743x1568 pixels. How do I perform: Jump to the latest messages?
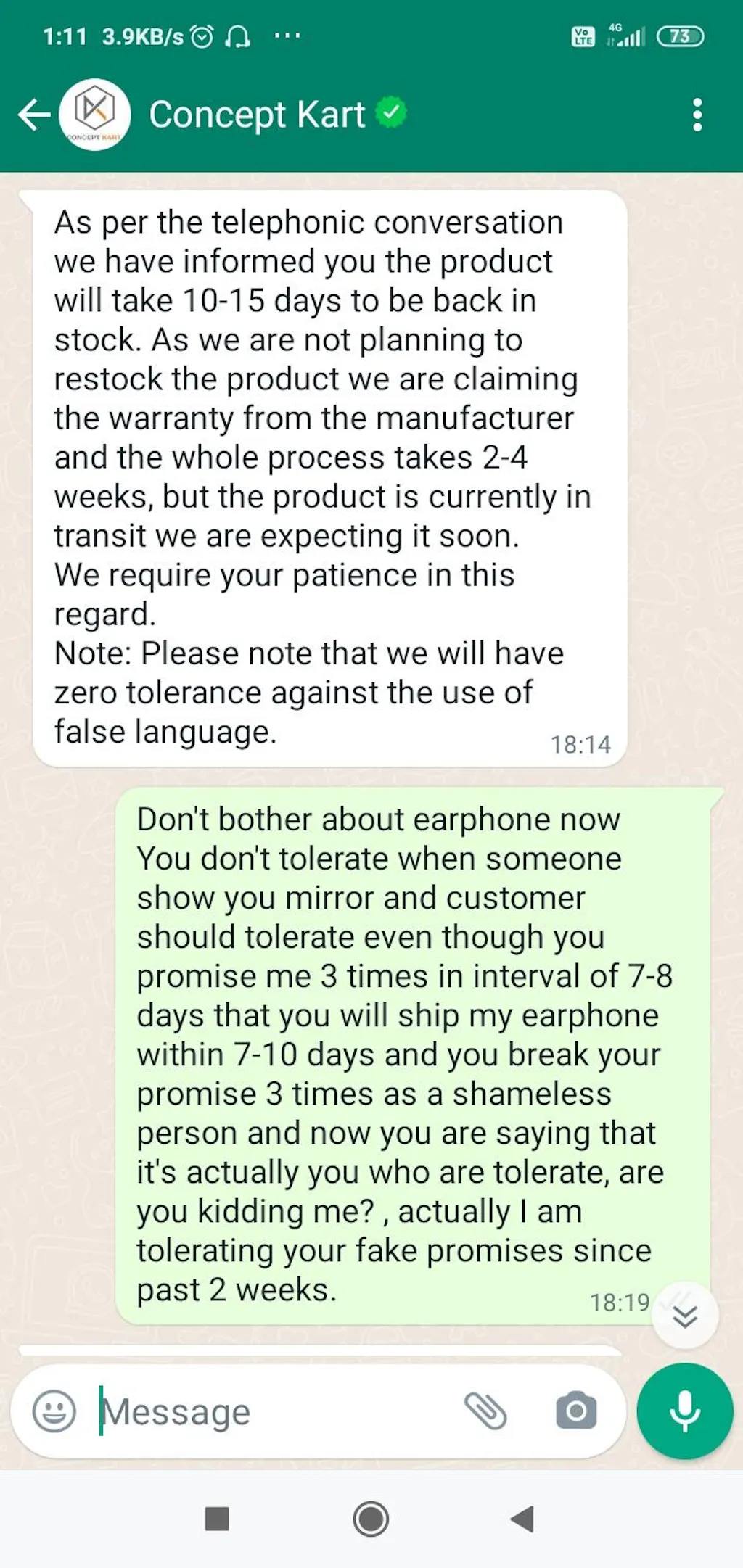pyautogui.click(x=684, y=1316)
